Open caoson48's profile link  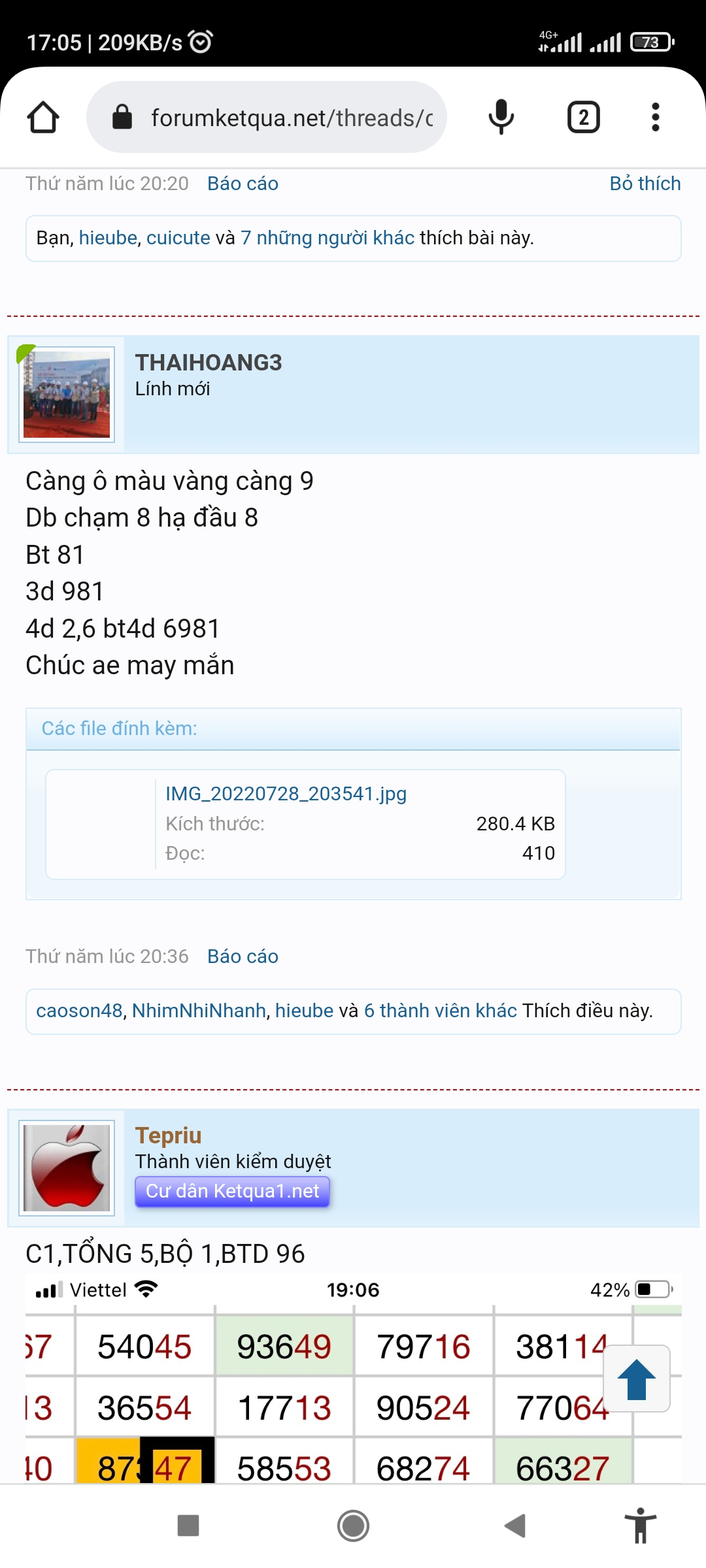point(79,1011)
